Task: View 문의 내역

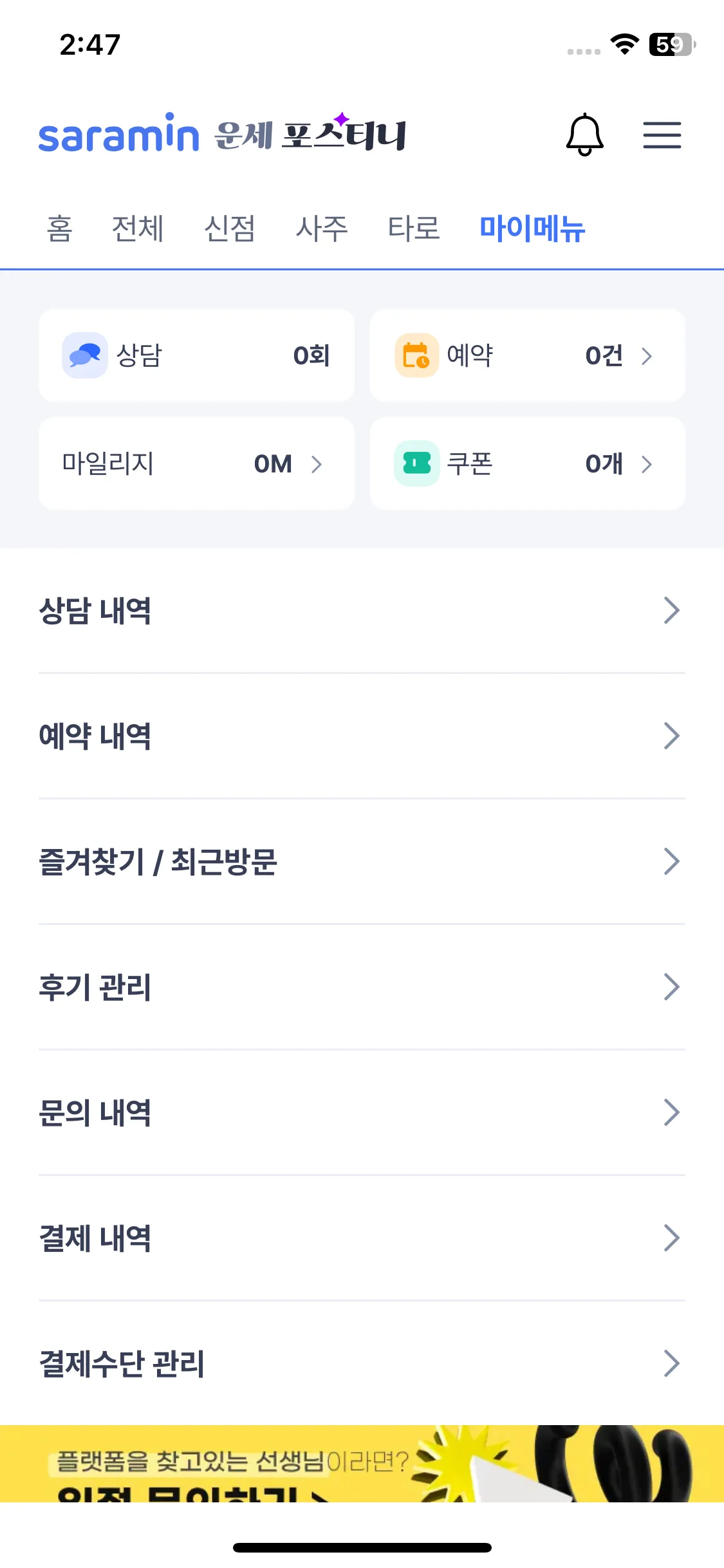Action: 362,1113
